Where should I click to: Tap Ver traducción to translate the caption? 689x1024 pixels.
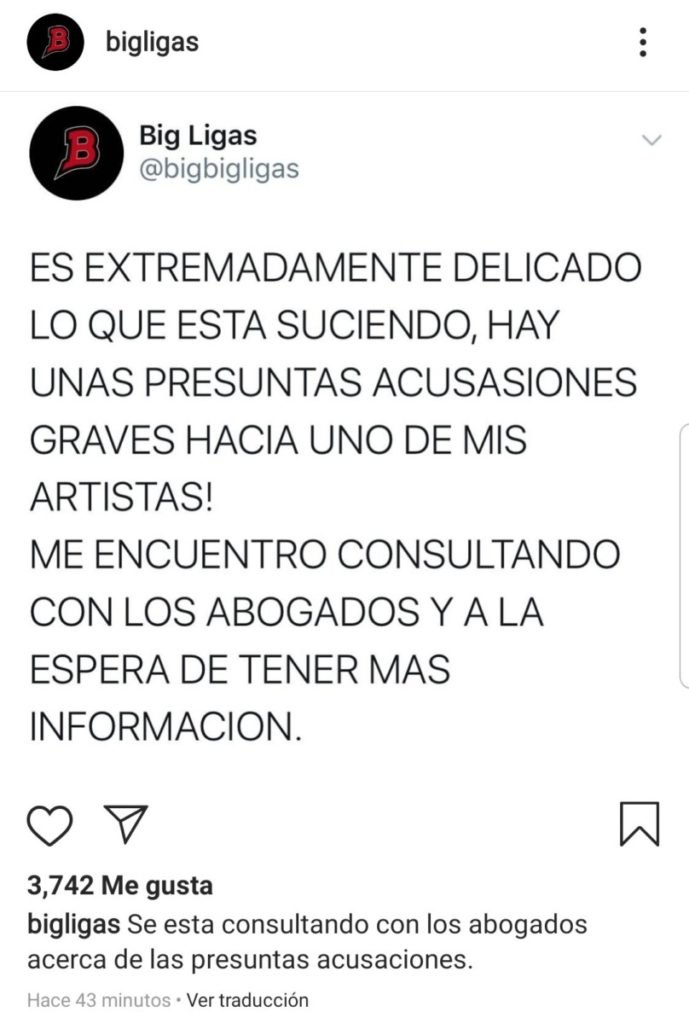pos(248,999)
